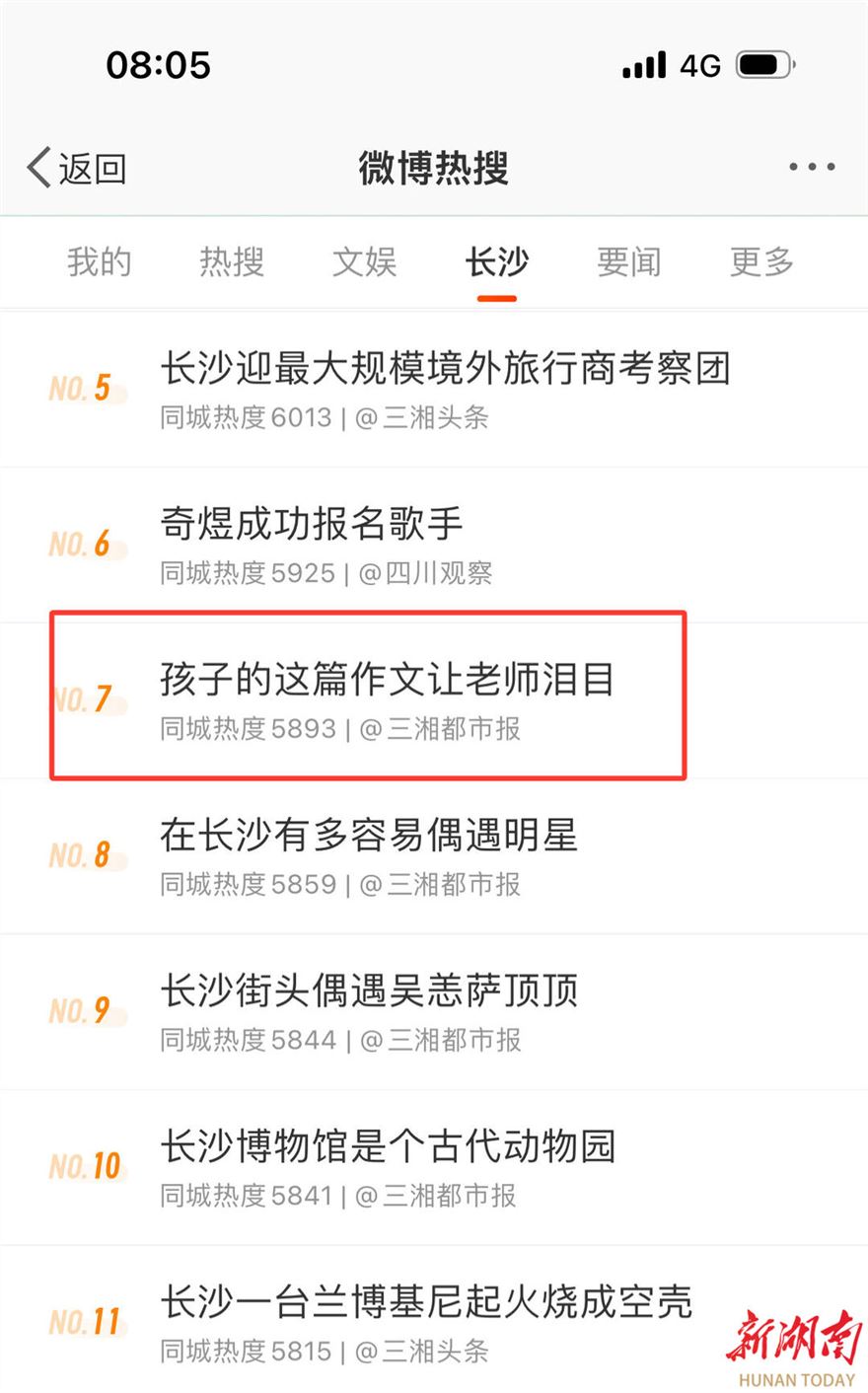
Task: View 长沙博物馆是个古代动物园 topic
Action: (x=388, y=1147)
